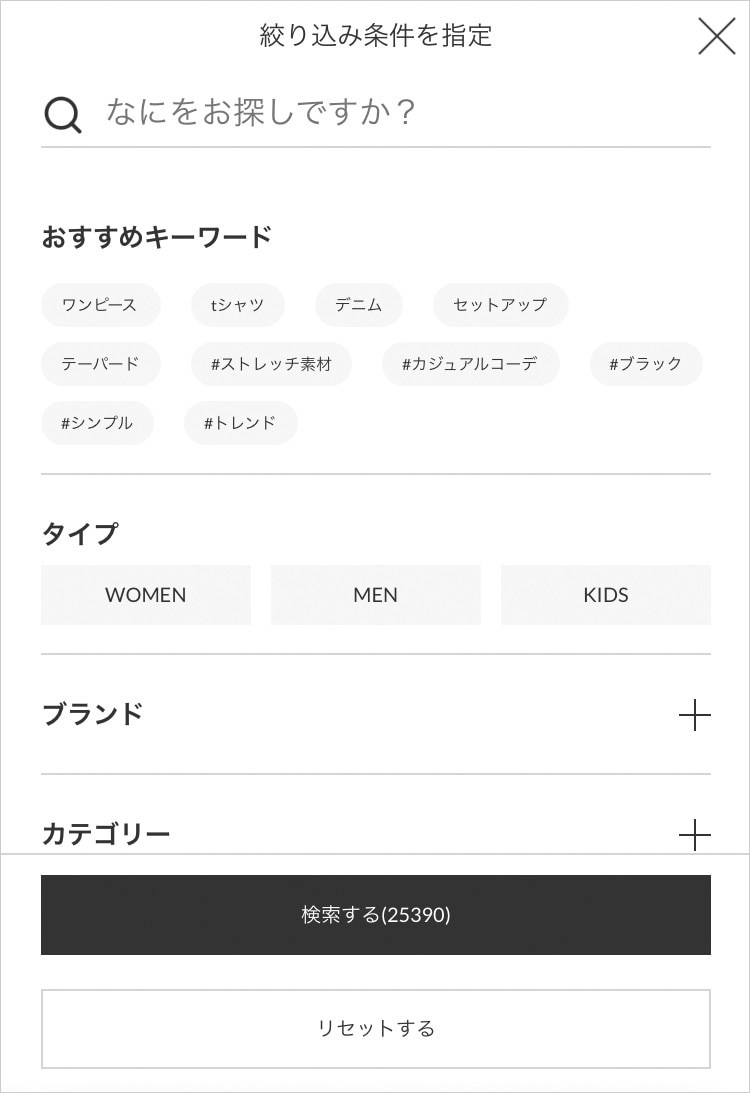The image size is (750, 1093).
Task: Tap the #シンプル hashtag chip
Action: (x=97, y=423)
